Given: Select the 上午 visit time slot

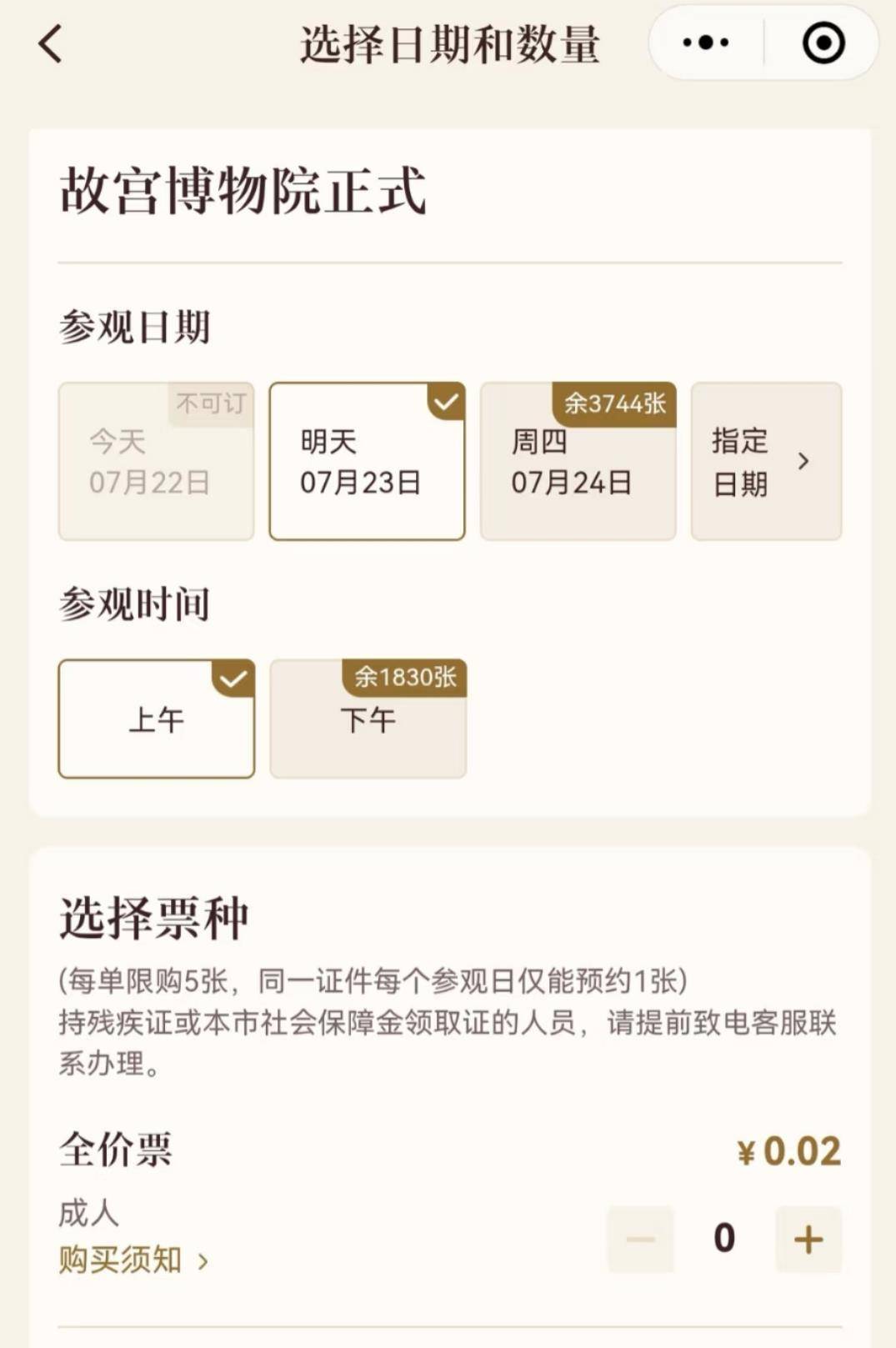Looking at the screenshot, I should tap(156, 719).
